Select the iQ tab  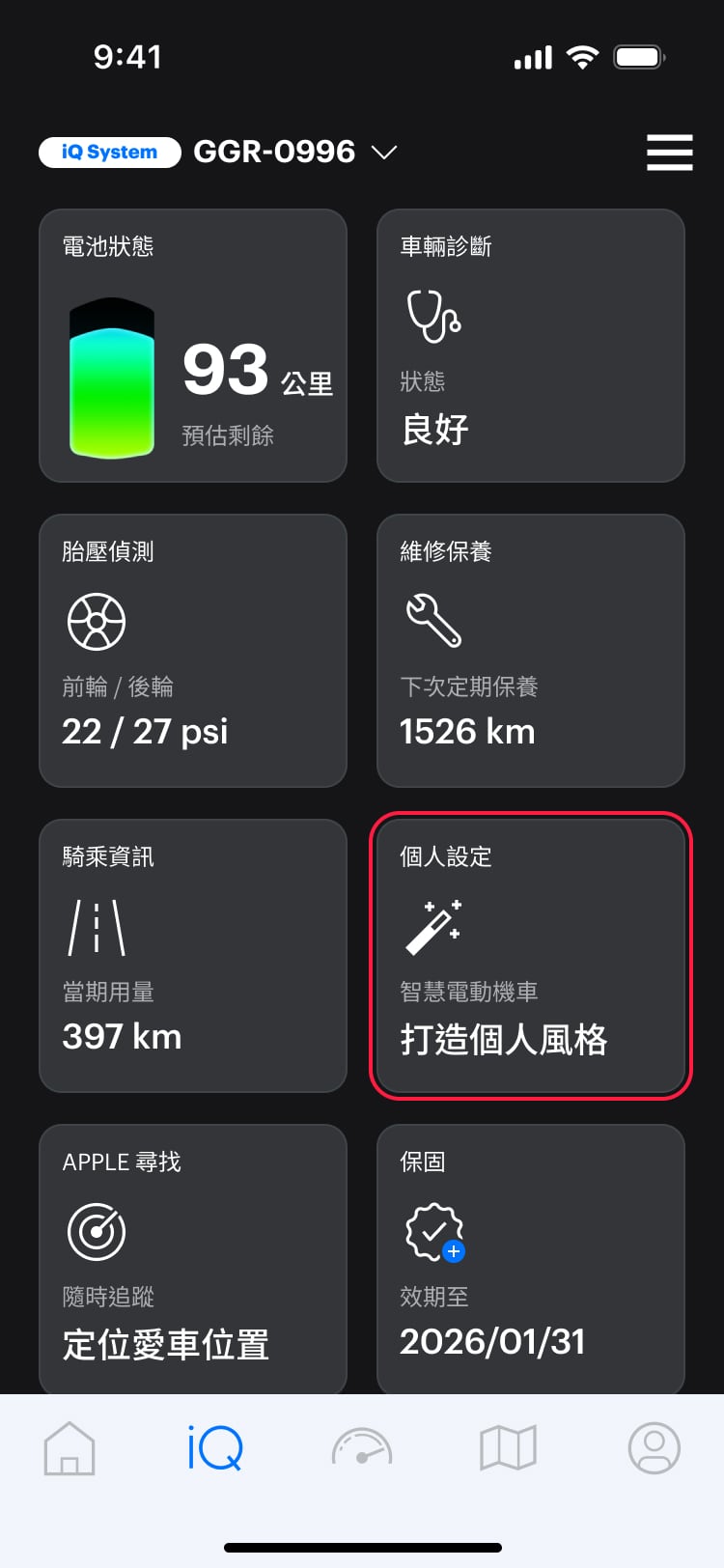[215, 1448]
